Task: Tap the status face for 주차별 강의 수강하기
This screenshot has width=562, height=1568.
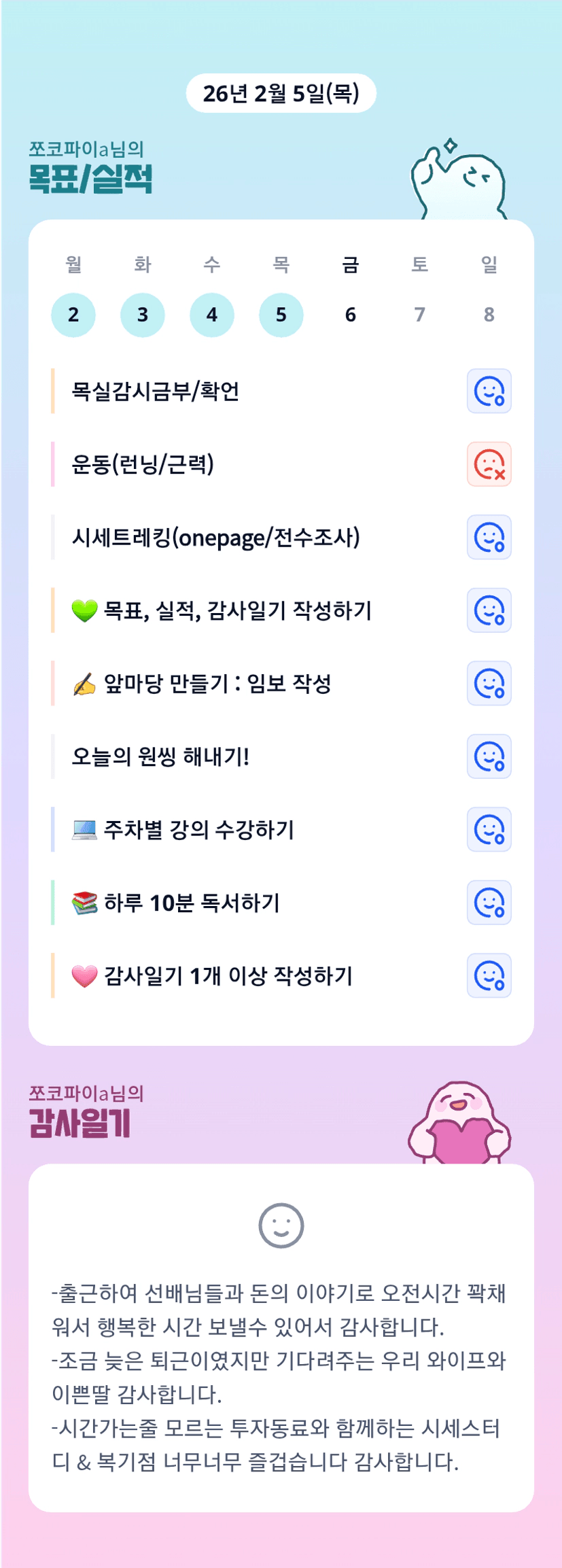Action: pos(489,830)
